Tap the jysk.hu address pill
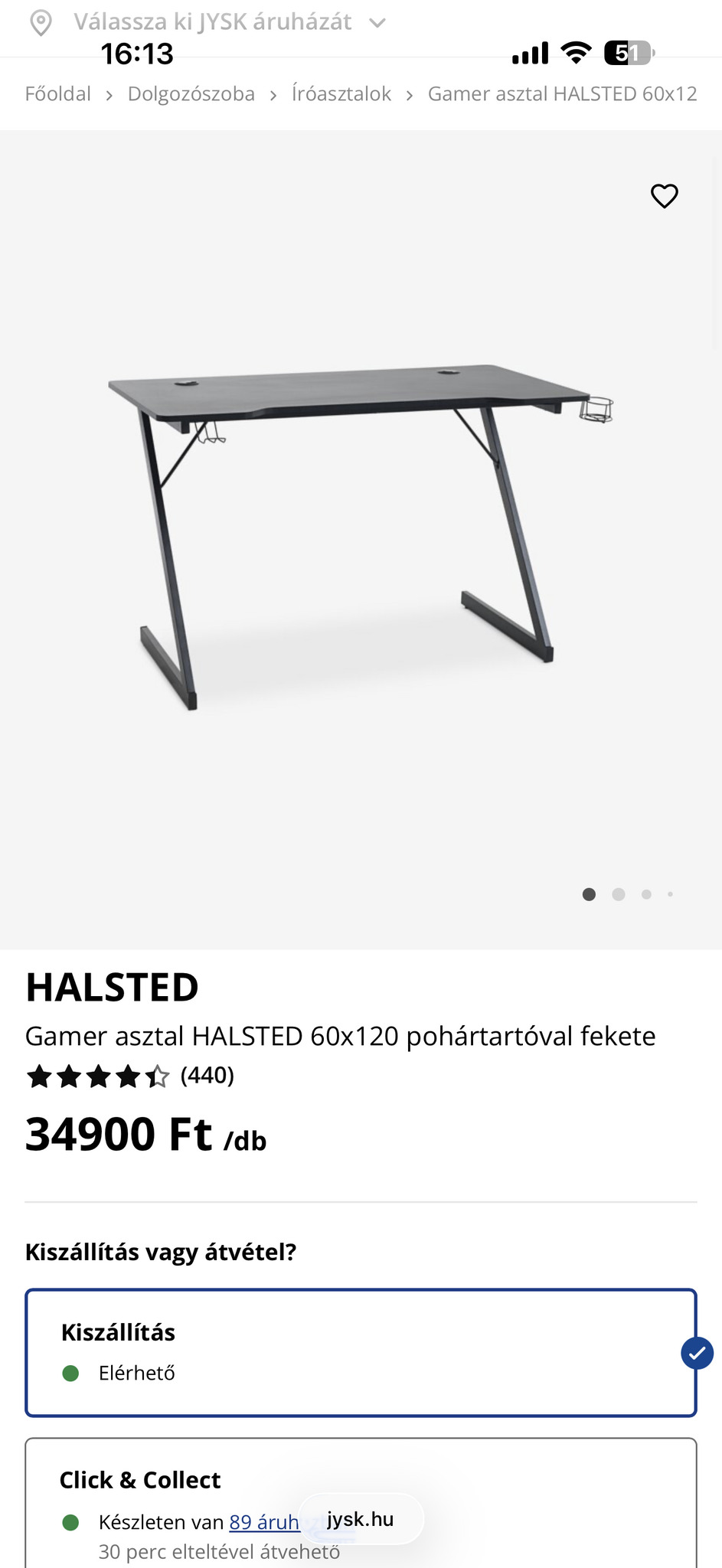Image resolution: width=722 pixels, height=1568 pixels. coord(361,1519)
